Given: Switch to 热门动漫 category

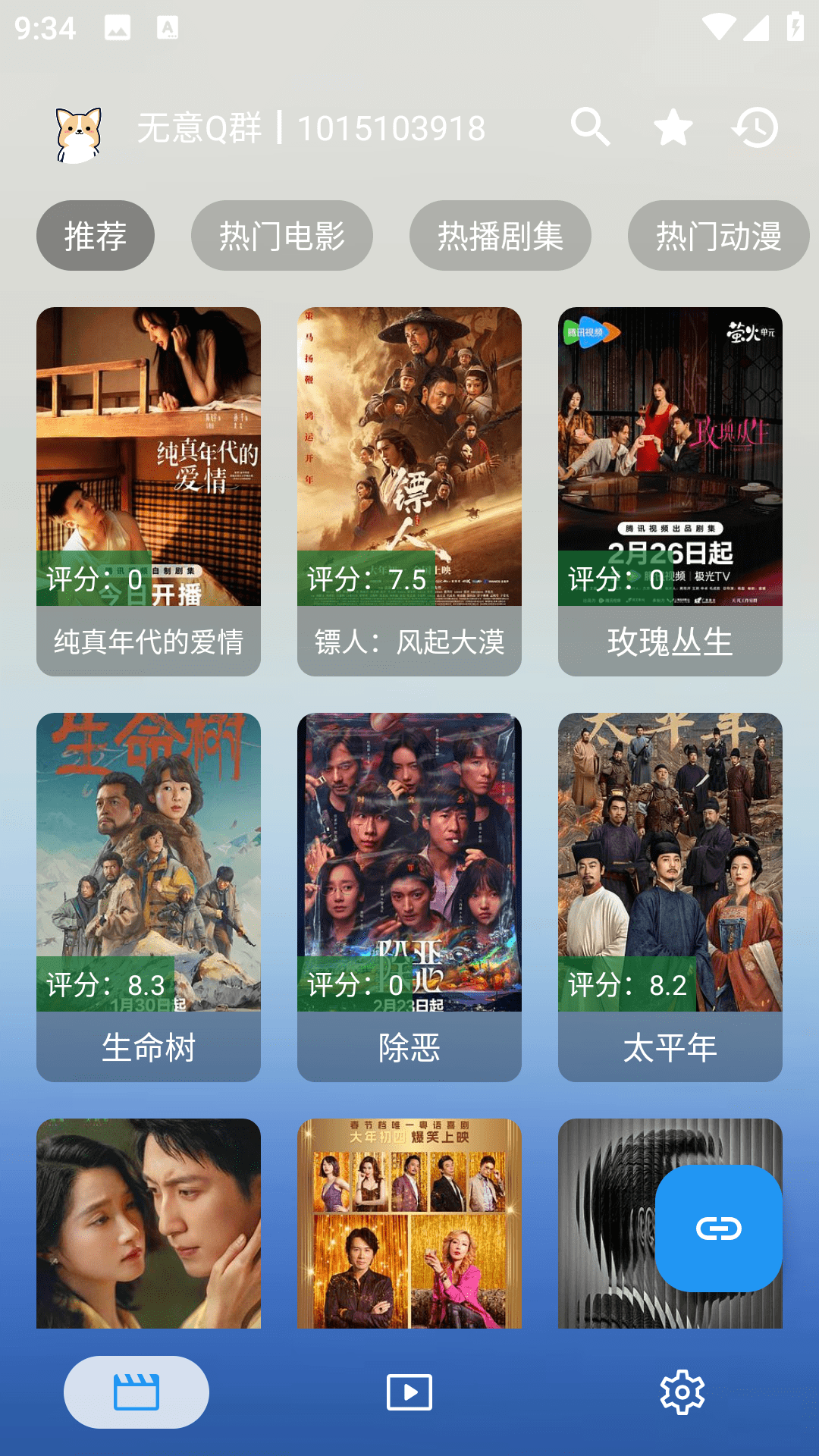Looking at the screenshot, I should tap(718, 236).
